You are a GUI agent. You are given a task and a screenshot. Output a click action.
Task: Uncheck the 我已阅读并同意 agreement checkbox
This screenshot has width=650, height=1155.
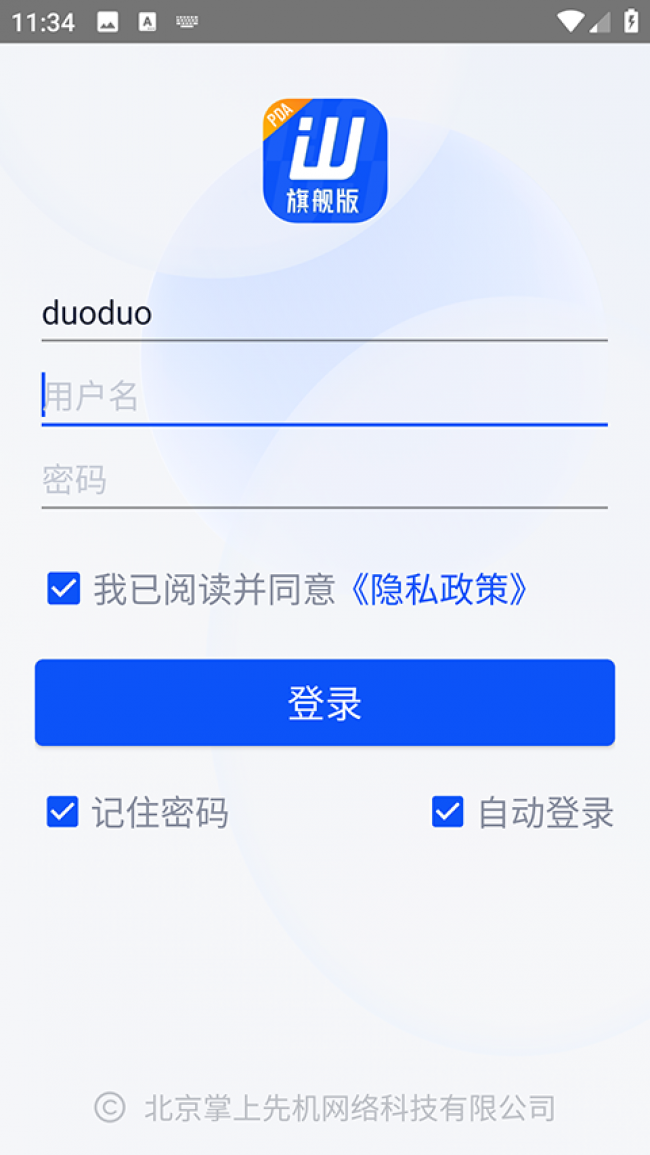coord(64,589)
